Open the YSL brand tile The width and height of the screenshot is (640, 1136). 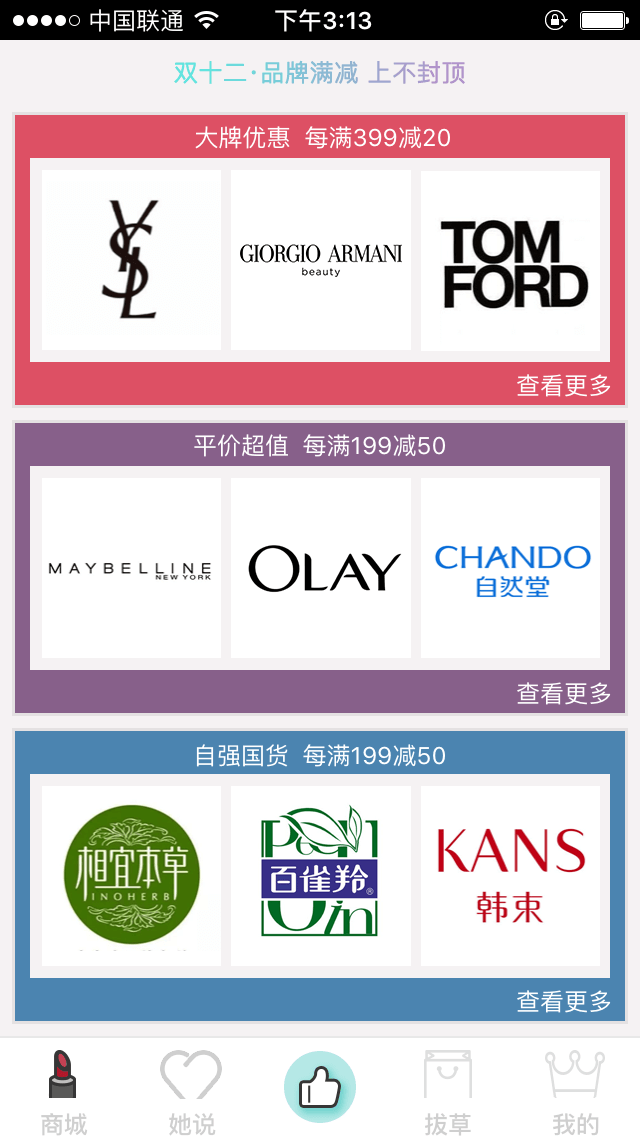(131, 260)
